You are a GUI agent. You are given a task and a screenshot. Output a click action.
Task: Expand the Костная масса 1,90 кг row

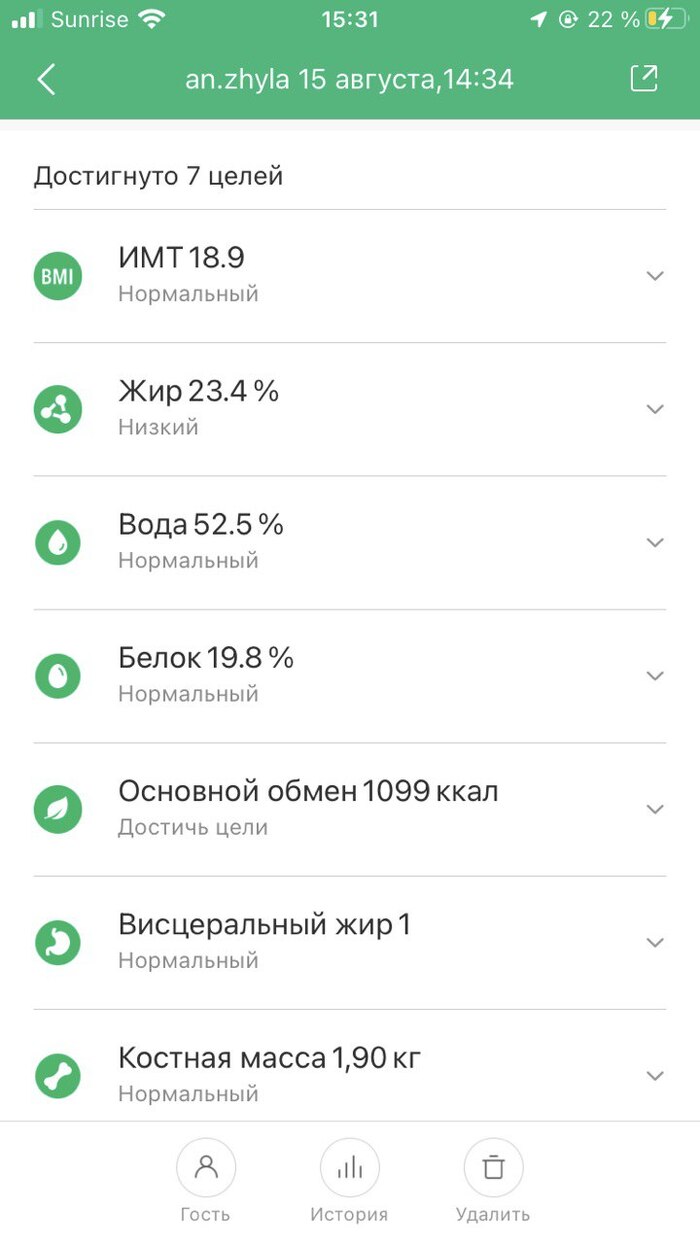coord(655,1076)
